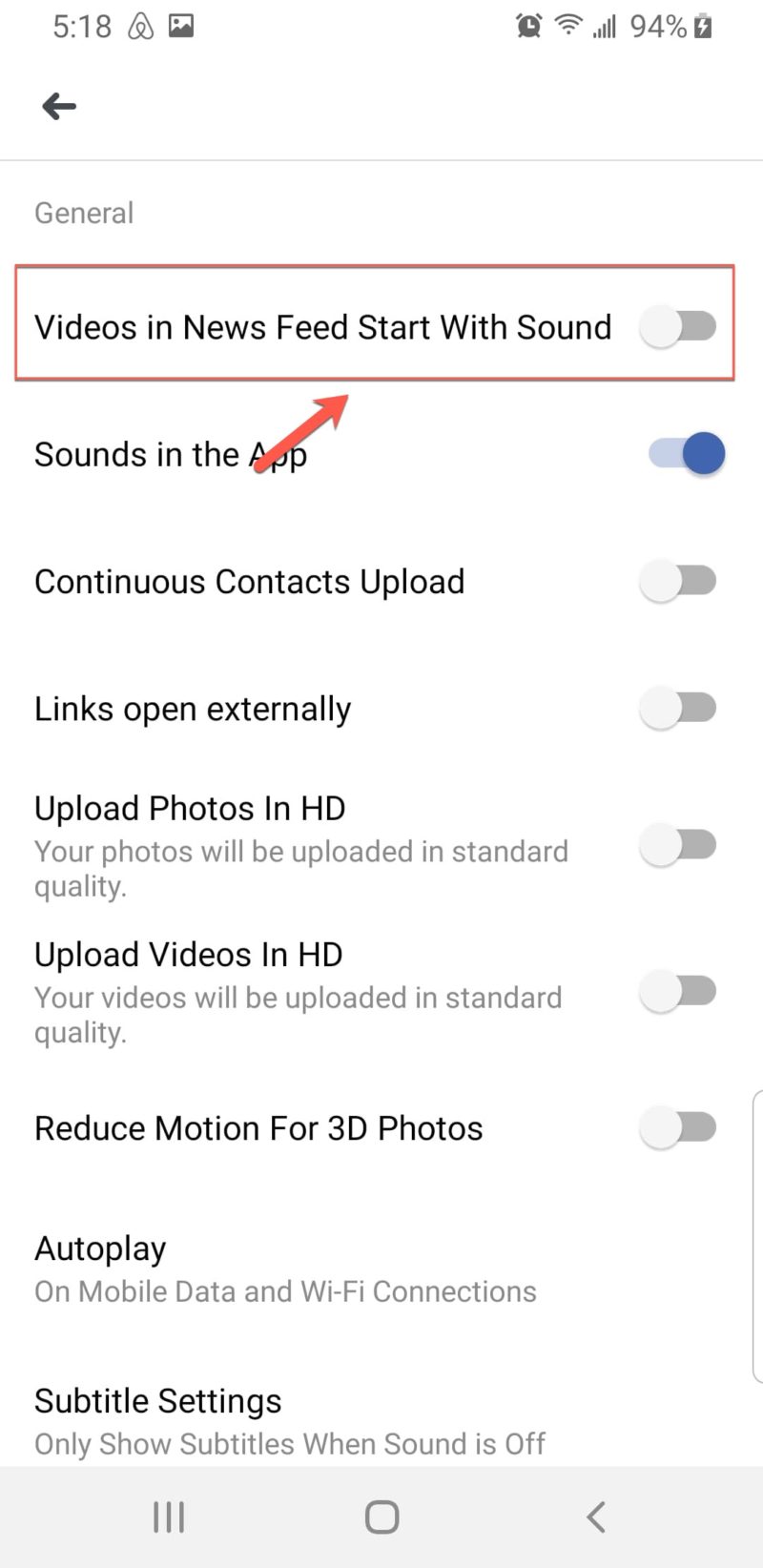The image size is (763, 1568).
Task: Toggle Links open externally
Action: coord(679,709)
